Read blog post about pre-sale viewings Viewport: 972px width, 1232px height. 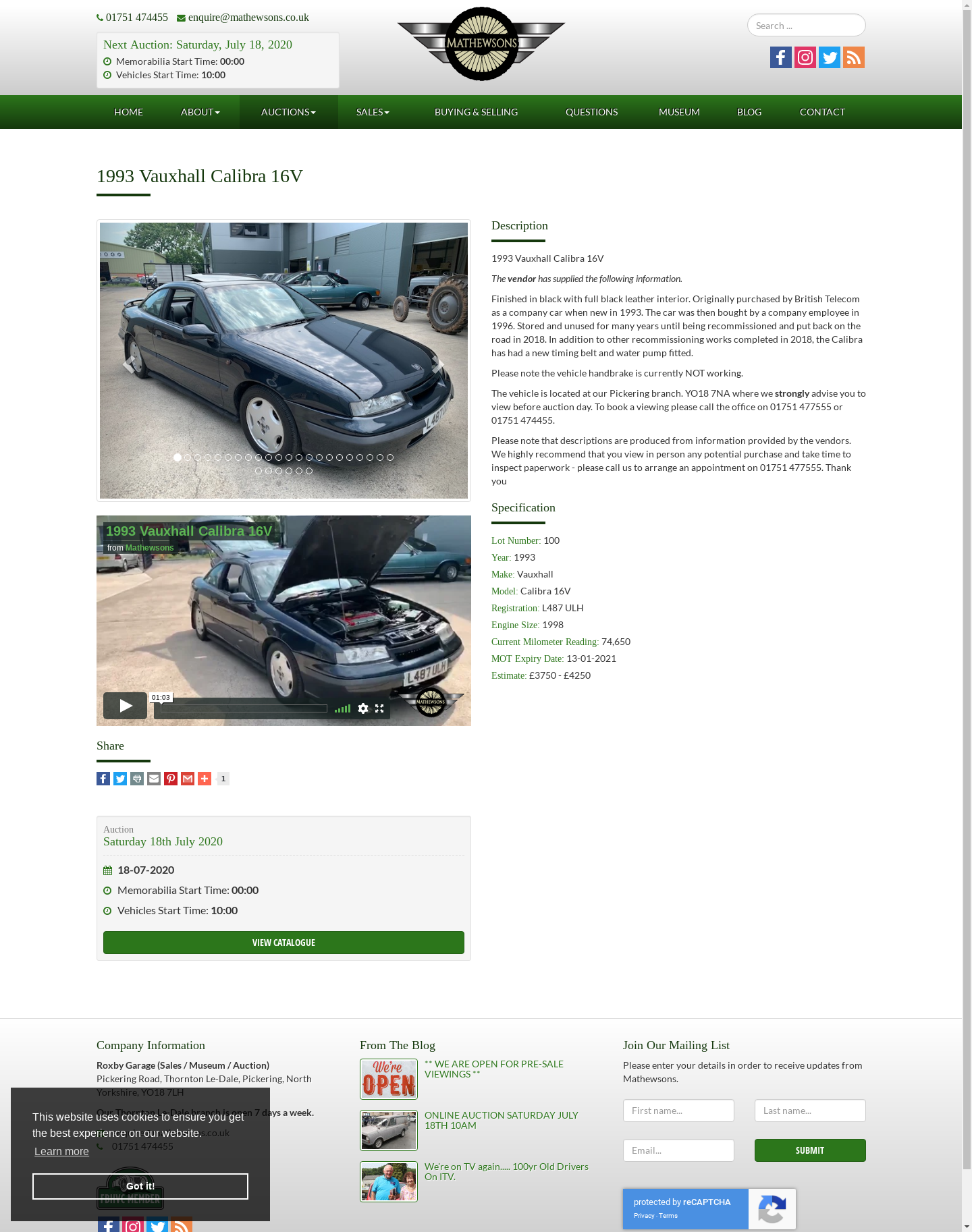[x=493, y=1069]
